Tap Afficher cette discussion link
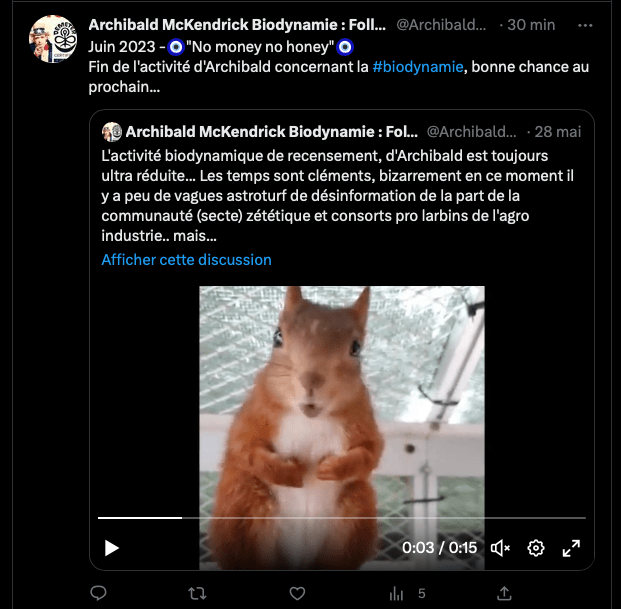 (x=186, y=260)
